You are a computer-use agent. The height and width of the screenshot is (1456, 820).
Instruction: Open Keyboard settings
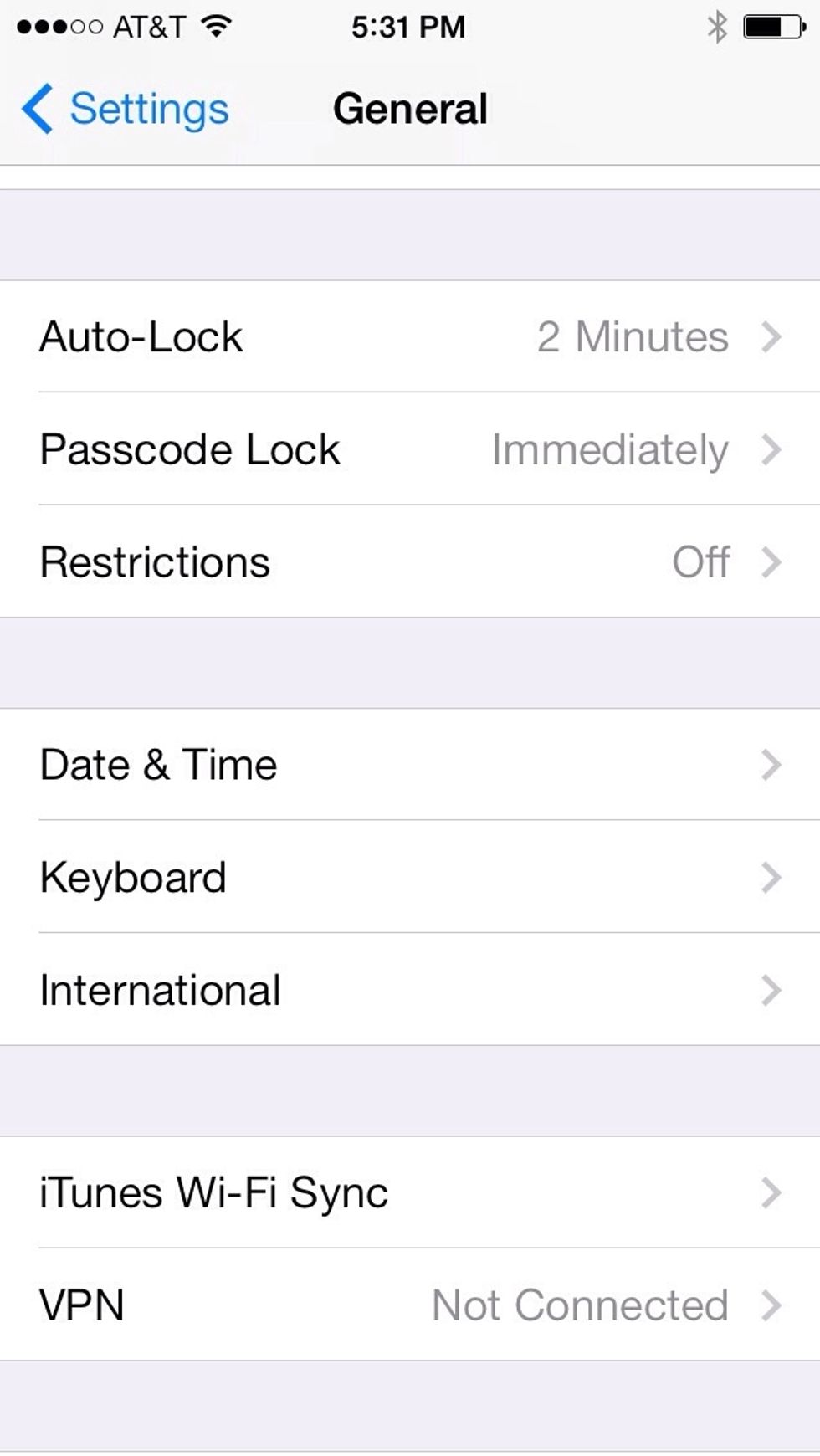click(410, 877)
